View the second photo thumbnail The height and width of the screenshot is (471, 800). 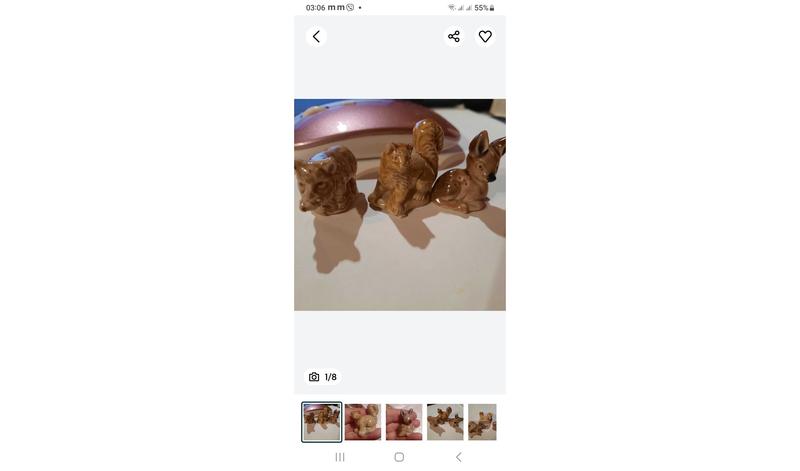pos(363,422)
